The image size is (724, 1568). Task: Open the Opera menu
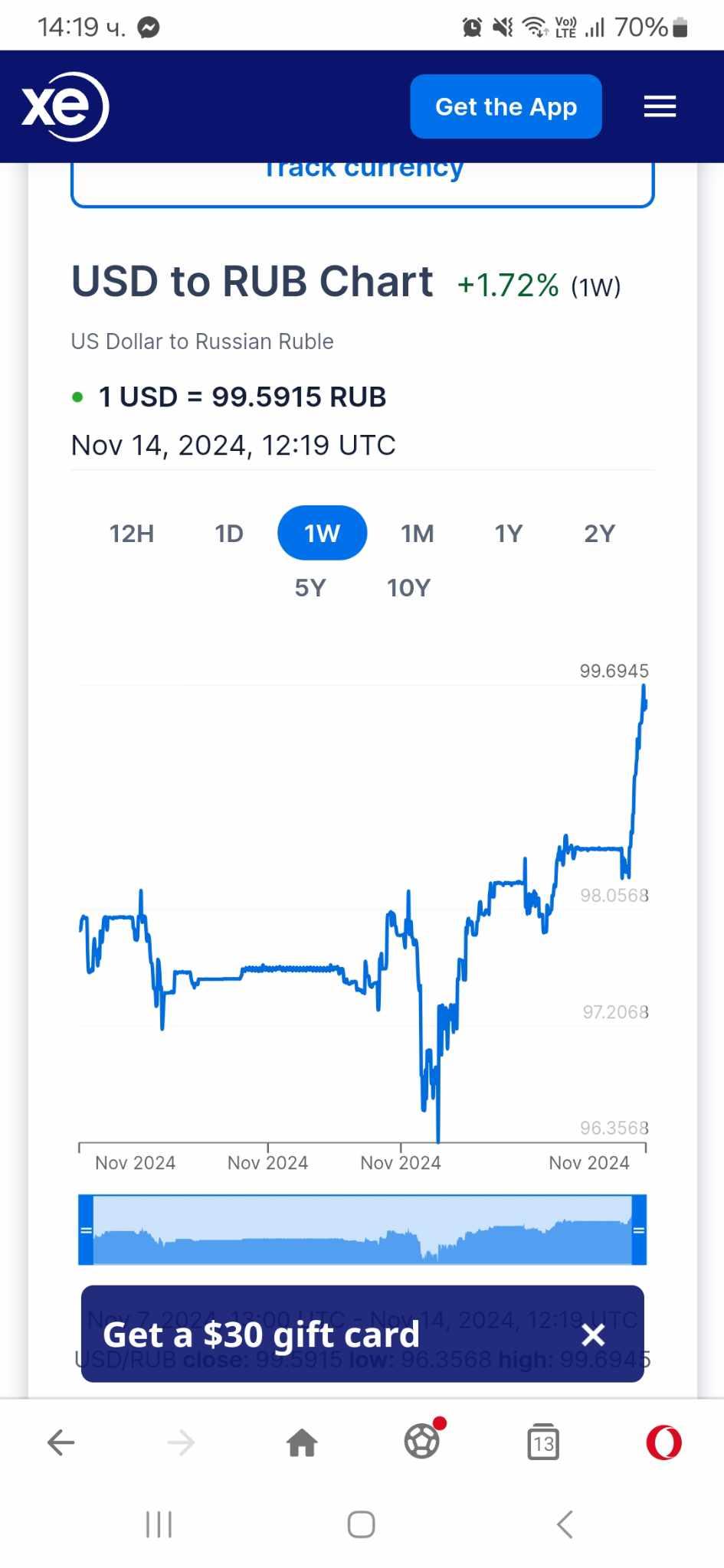[x=663, y=1443]
